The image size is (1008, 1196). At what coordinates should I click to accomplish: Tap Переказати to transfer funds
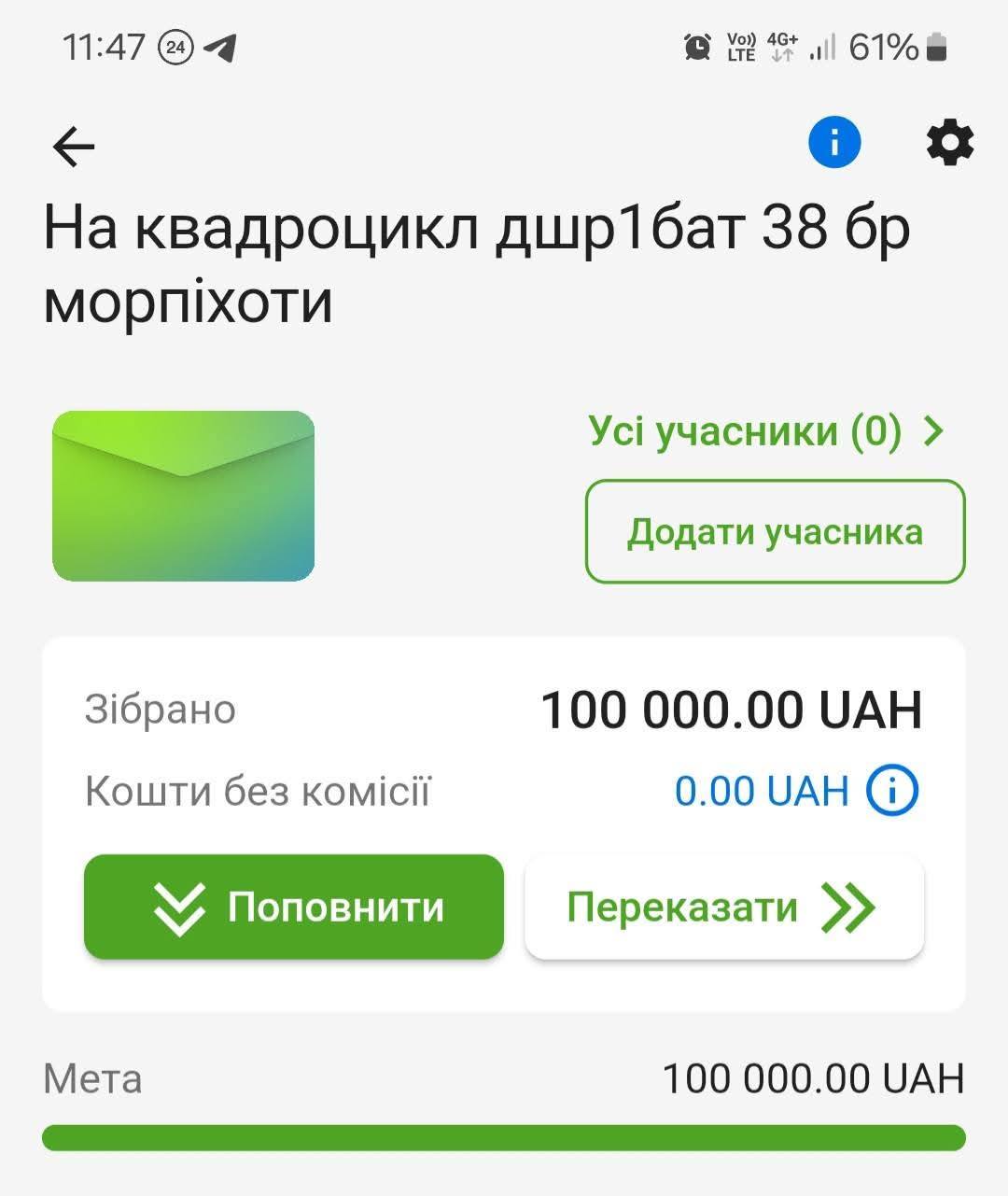pyautogui.click(x=723, y=907)
